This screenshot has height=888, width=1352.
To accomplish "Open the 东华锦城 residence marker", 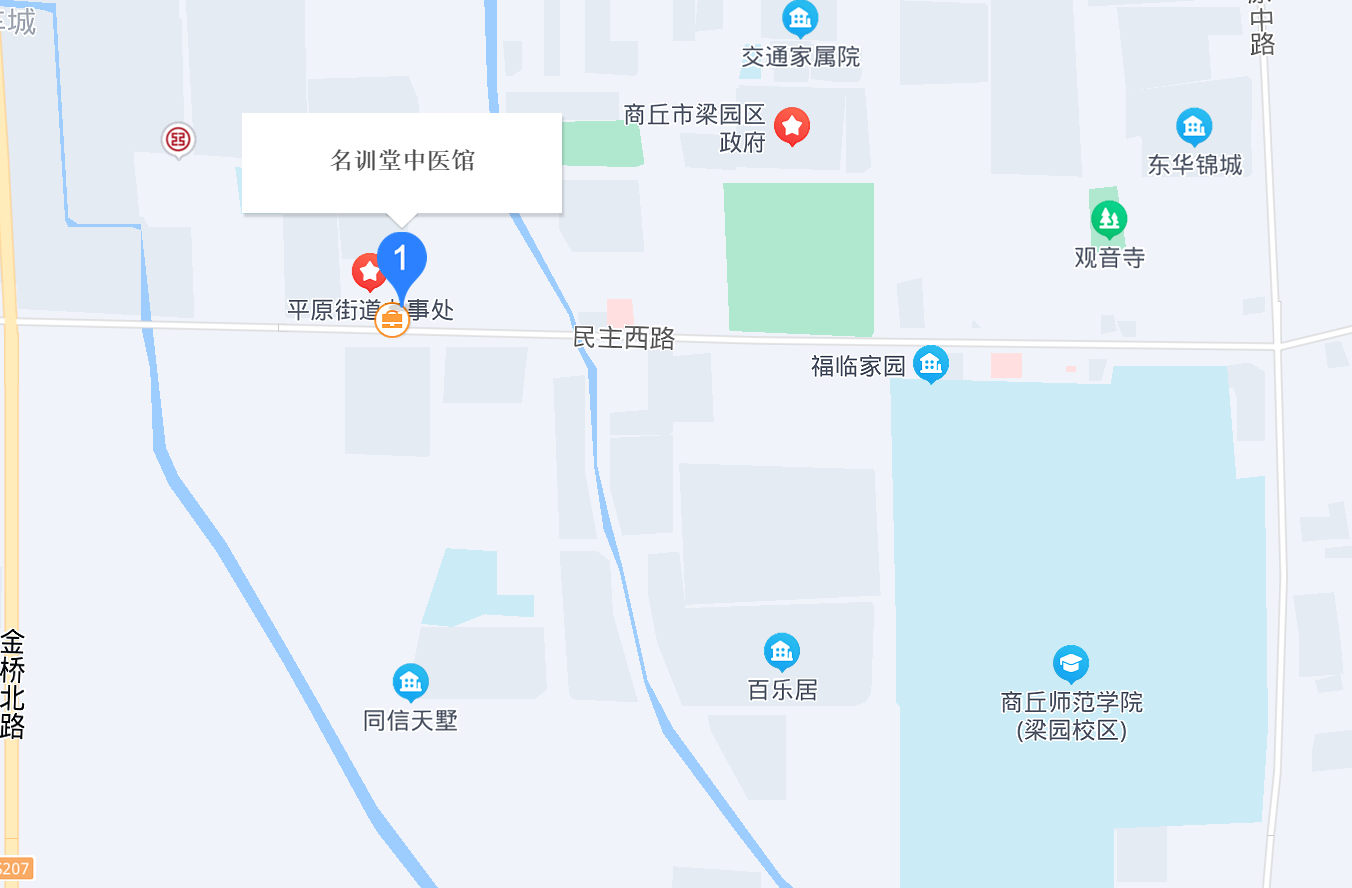I will point(1193,127).
